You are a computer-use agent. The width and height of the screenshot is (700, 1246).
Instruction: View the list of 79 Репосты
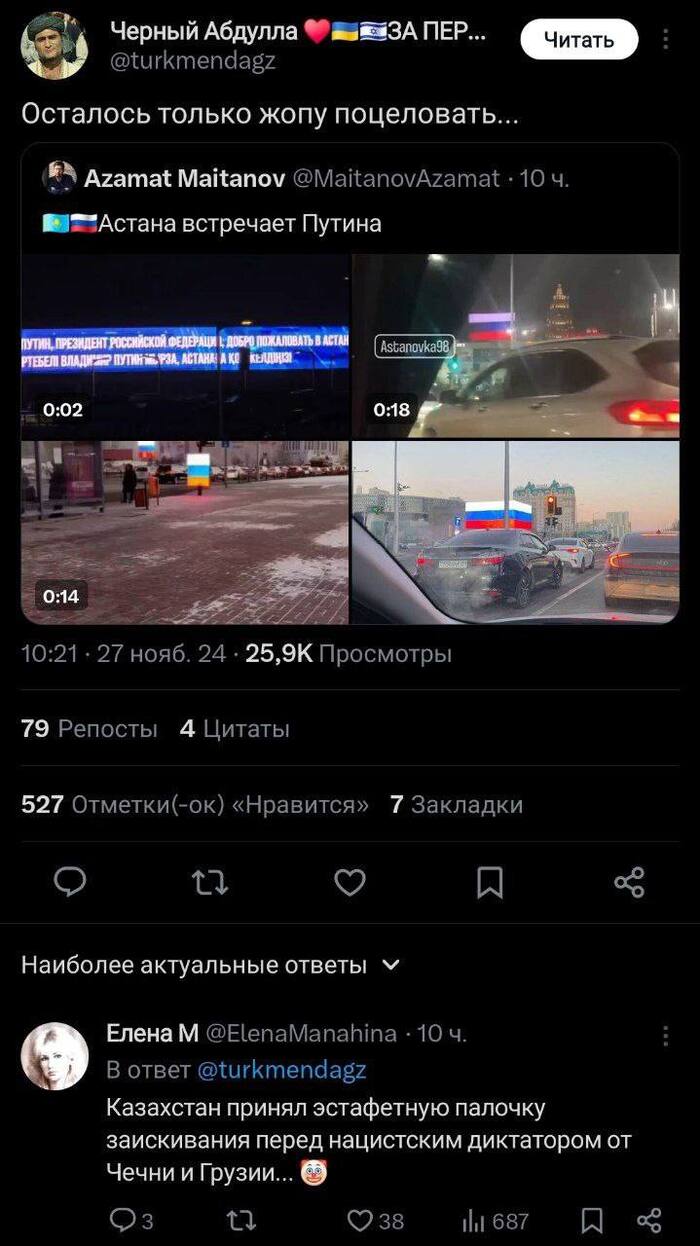point(89,729)
